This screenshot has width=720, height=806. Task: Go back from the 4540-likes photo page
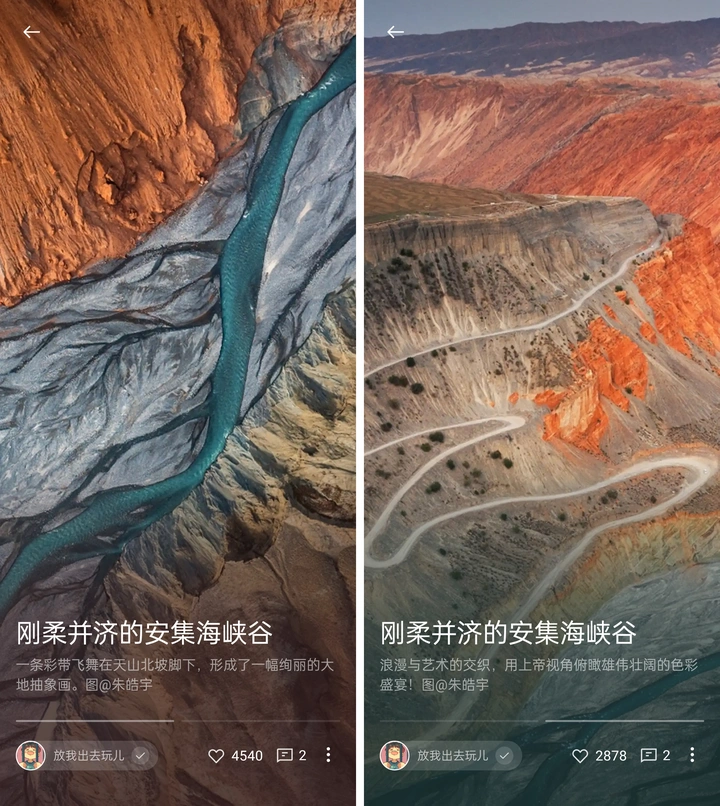pyautogui.click(x=32, y=32)
